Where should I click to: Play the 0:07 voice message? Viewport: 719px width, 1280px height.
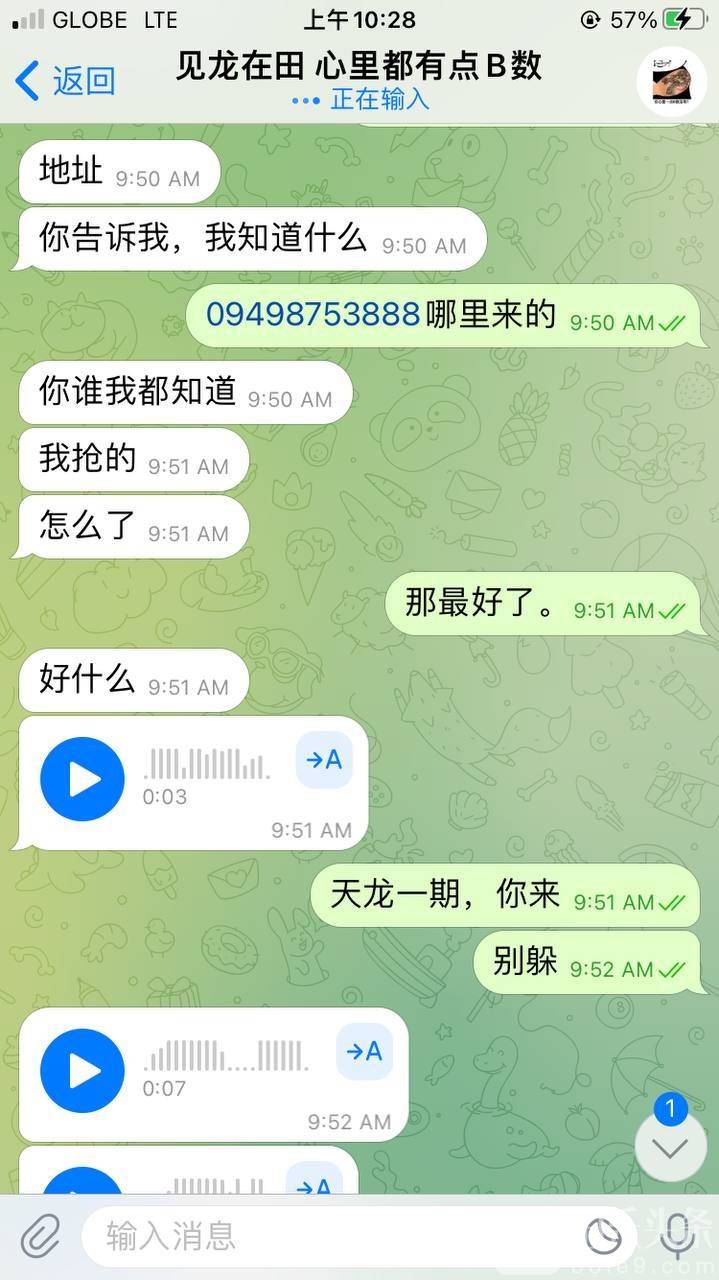click(x=82, y=1071)
